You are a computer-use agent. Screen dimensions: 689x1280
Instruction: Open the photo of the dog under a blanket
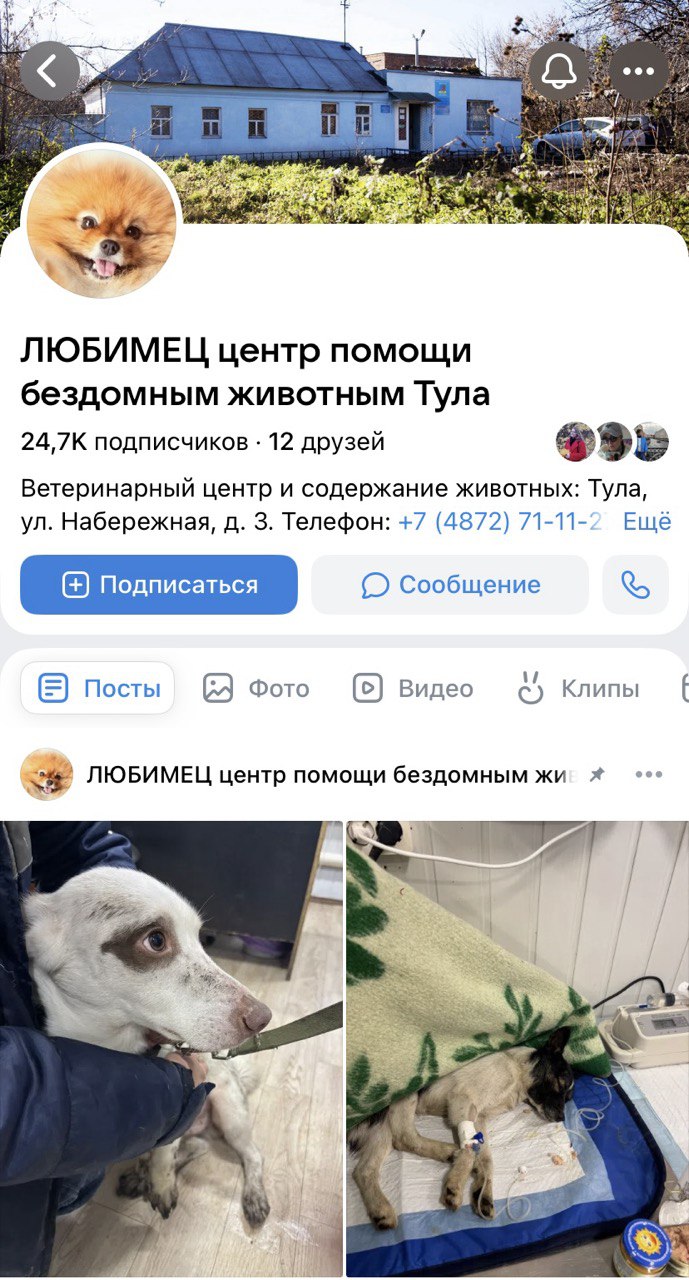[518, 1048]
